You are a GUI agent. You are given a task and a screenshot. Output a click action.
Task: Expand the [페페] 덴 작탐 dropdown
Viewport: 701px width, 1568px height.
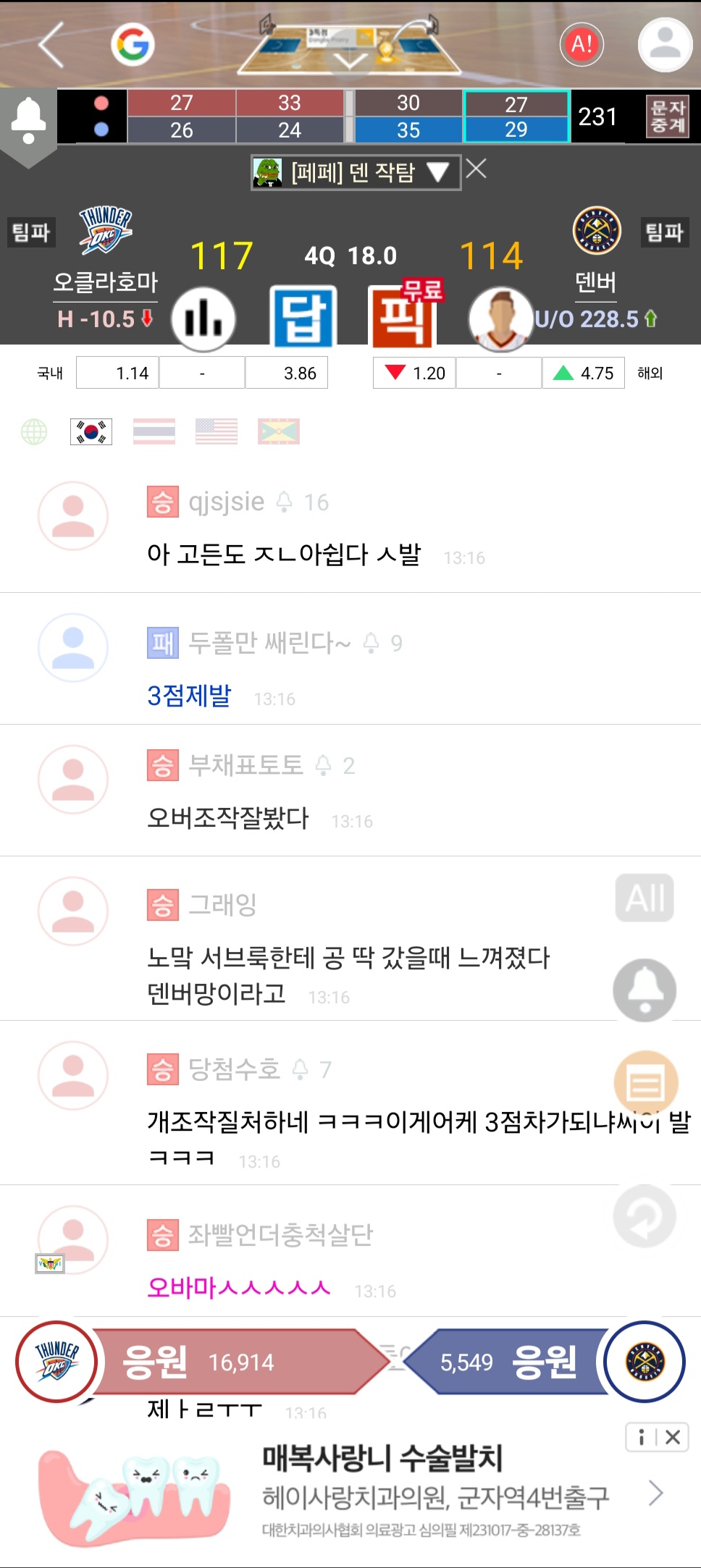356,173
